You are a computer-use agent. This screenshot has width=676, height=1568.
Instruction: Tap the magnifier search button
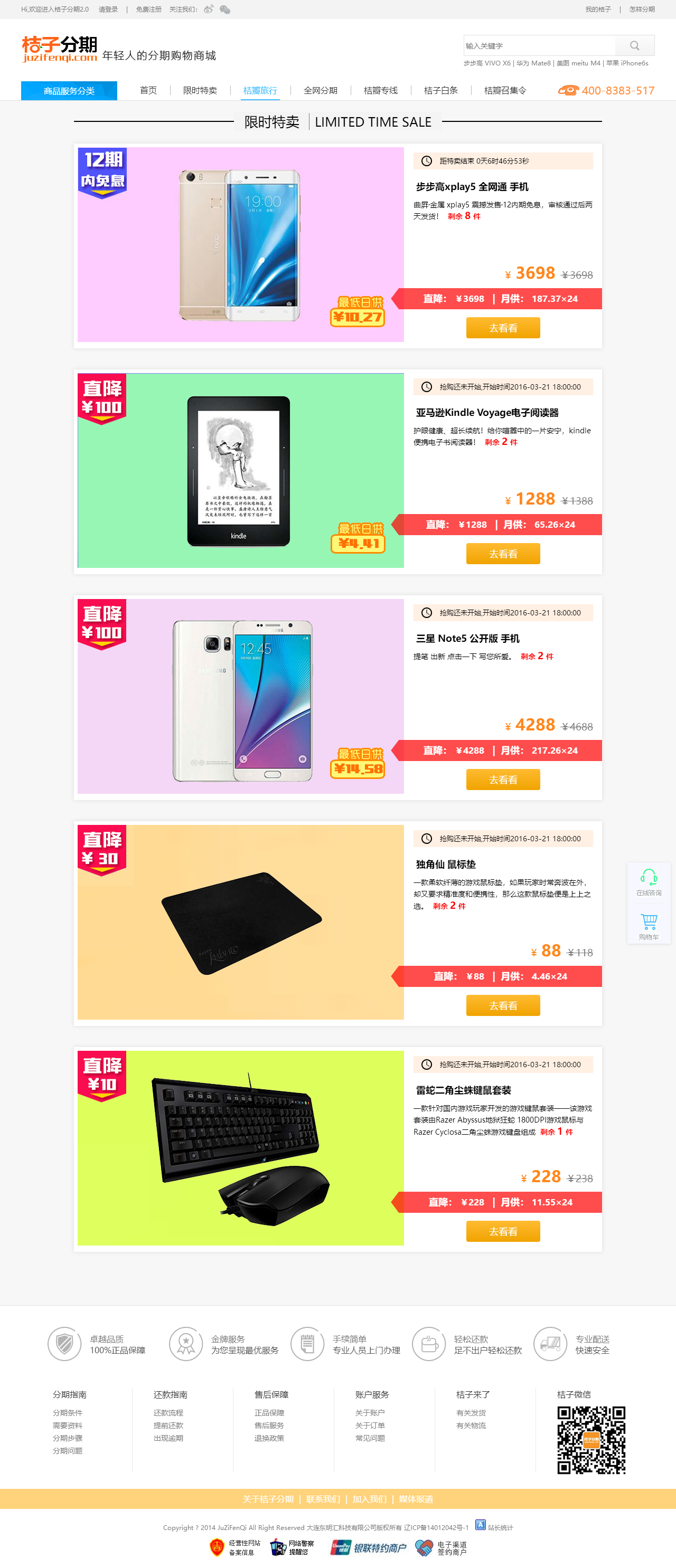coord(634,46)
